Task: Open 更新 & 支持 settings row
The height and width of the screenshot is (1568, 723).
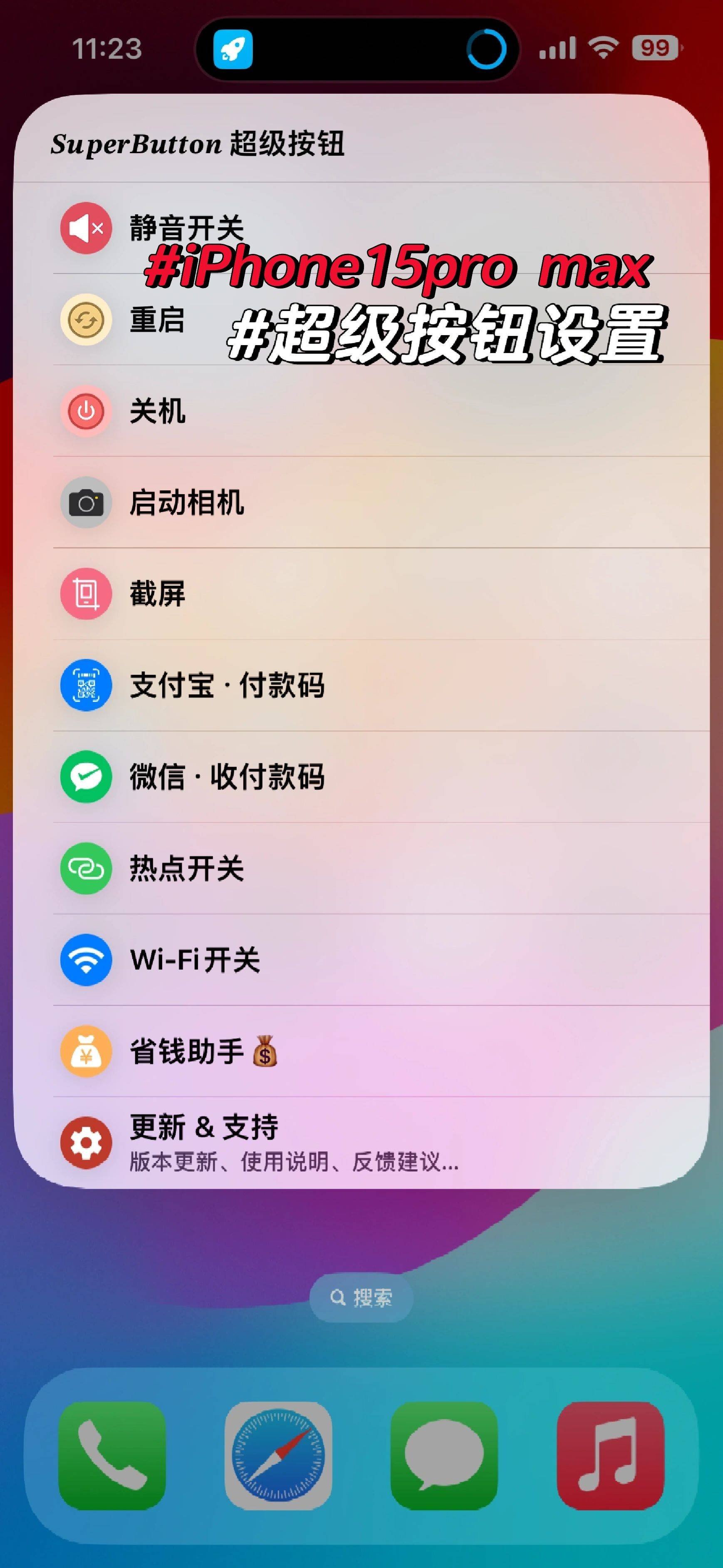Action: pos(361,1143)
